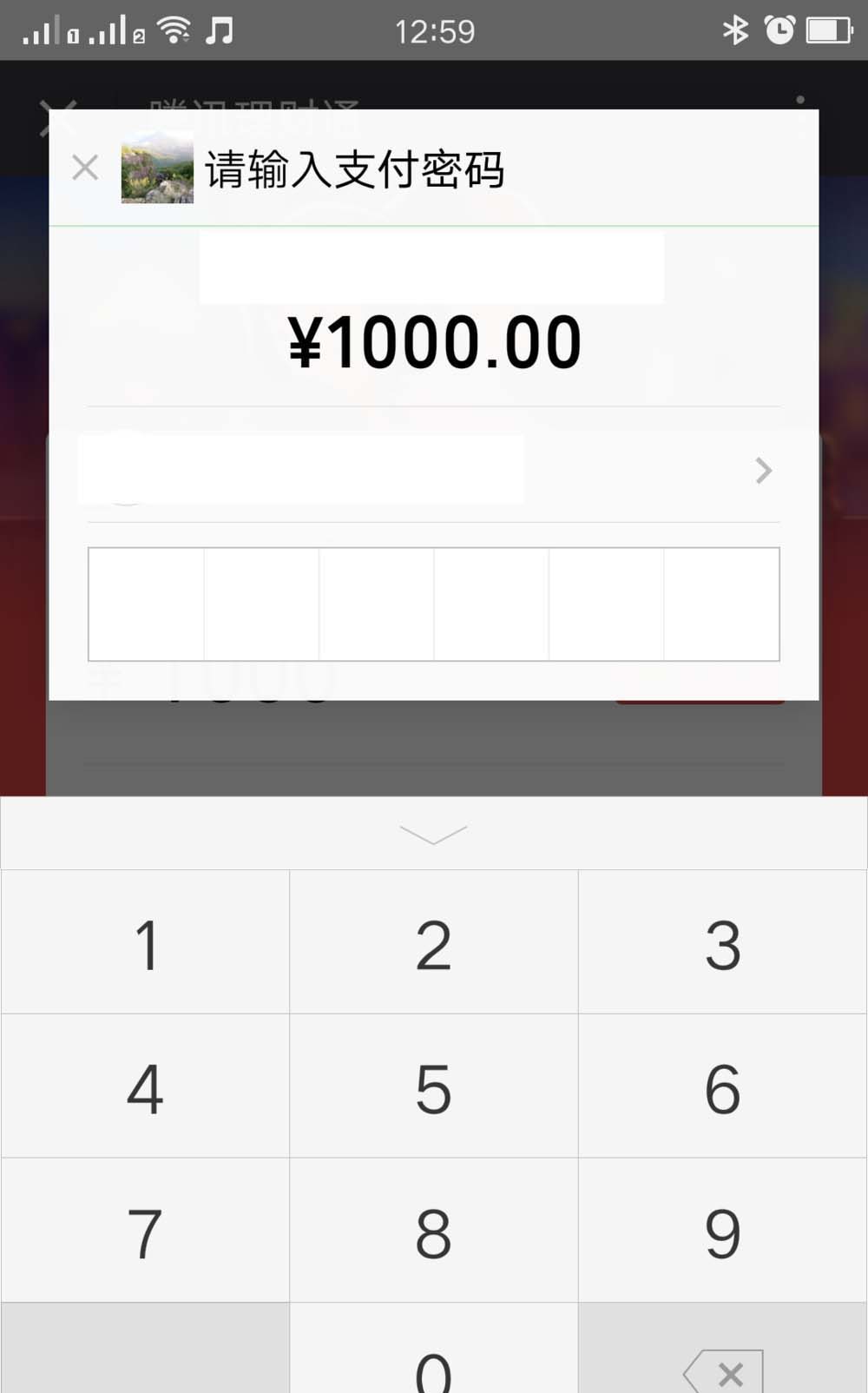The height and width of the screenshot is (1393, 868).
Task: Enter digit 1 on keypad
Action: pos(146,943)
